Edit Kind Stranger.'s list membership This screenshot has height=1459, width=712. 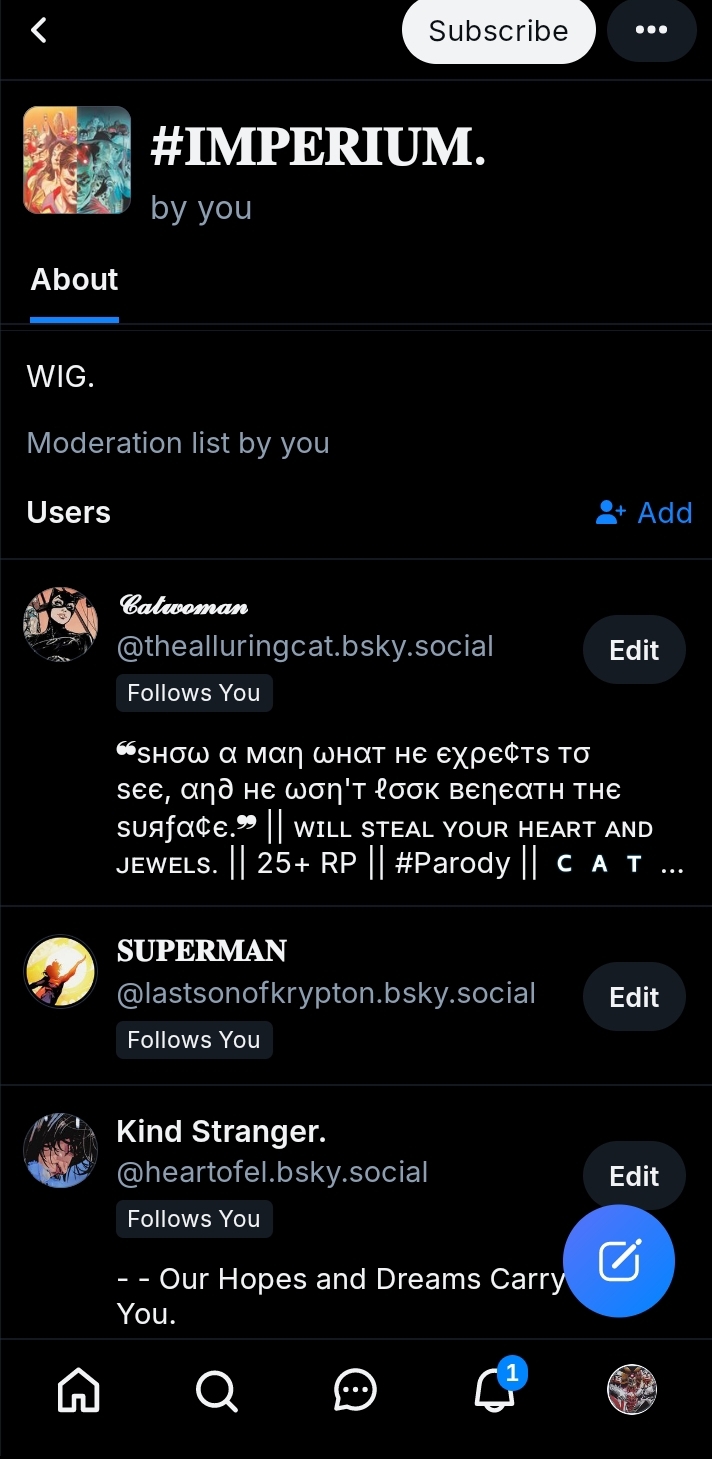(x=634, y=1176)
